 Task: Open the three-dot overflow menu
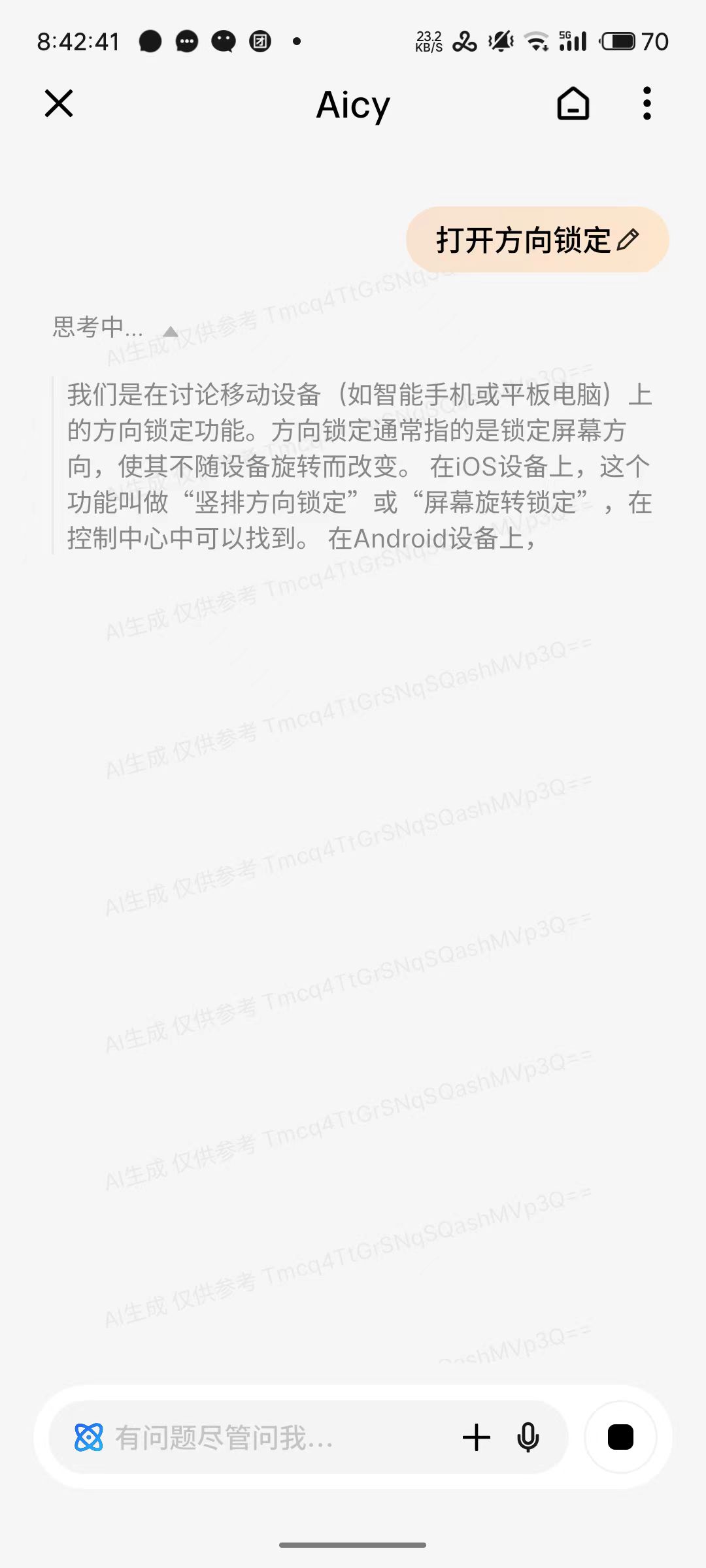(x=647, y=104)
